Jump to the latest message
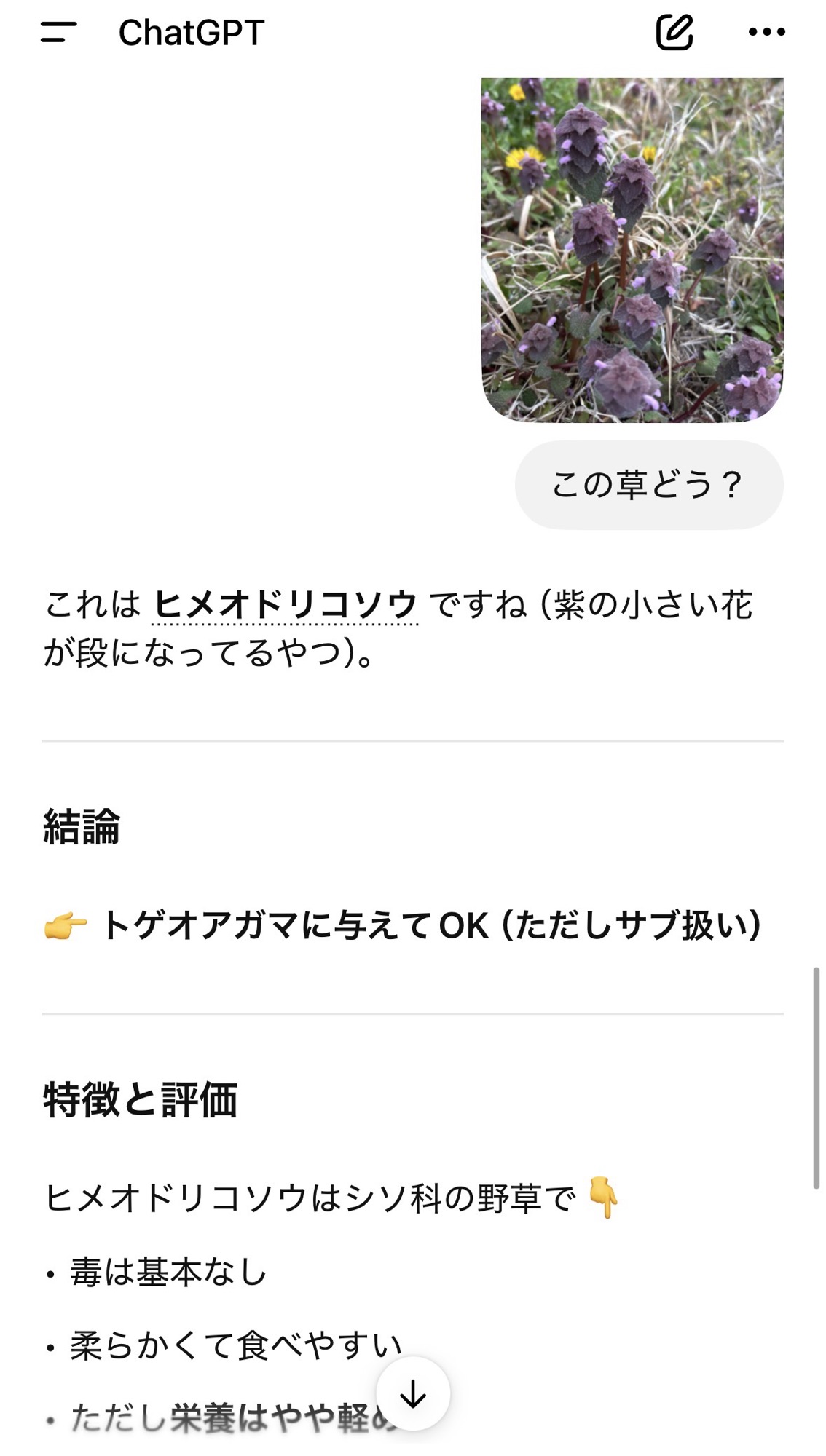 pos(413,1393)
